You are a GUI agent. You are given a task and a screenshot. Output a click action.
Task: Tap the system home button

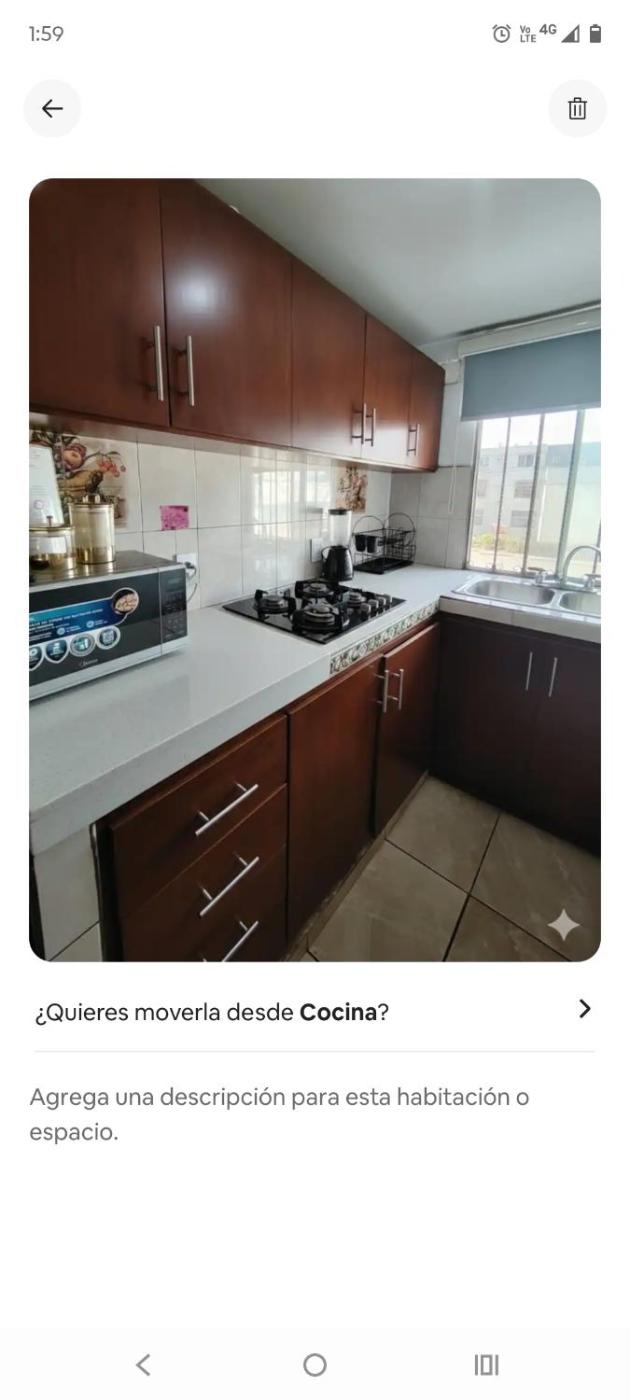[315, 1364]
